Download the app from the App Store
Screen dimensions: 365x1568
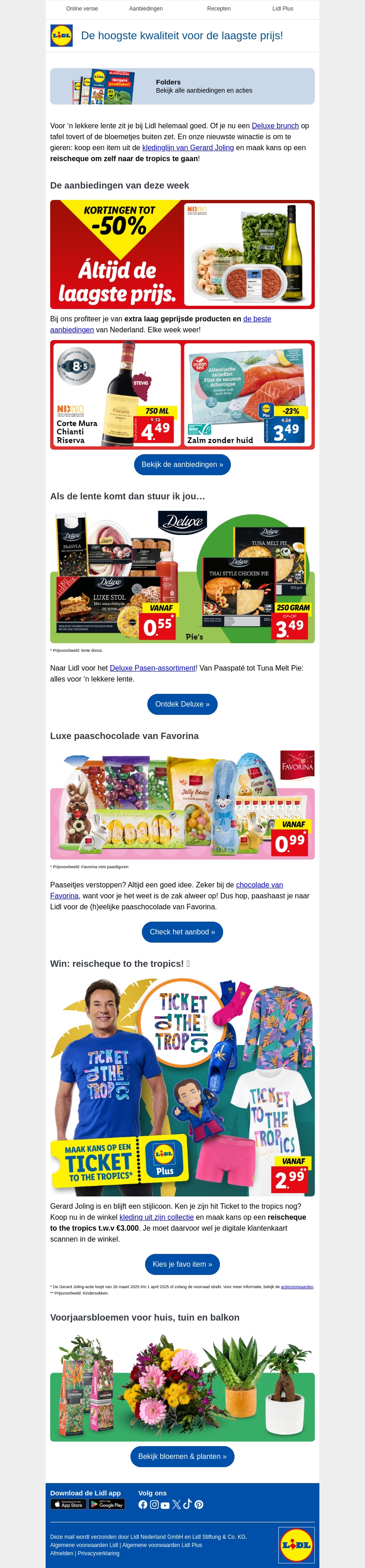pos(68,1504)
